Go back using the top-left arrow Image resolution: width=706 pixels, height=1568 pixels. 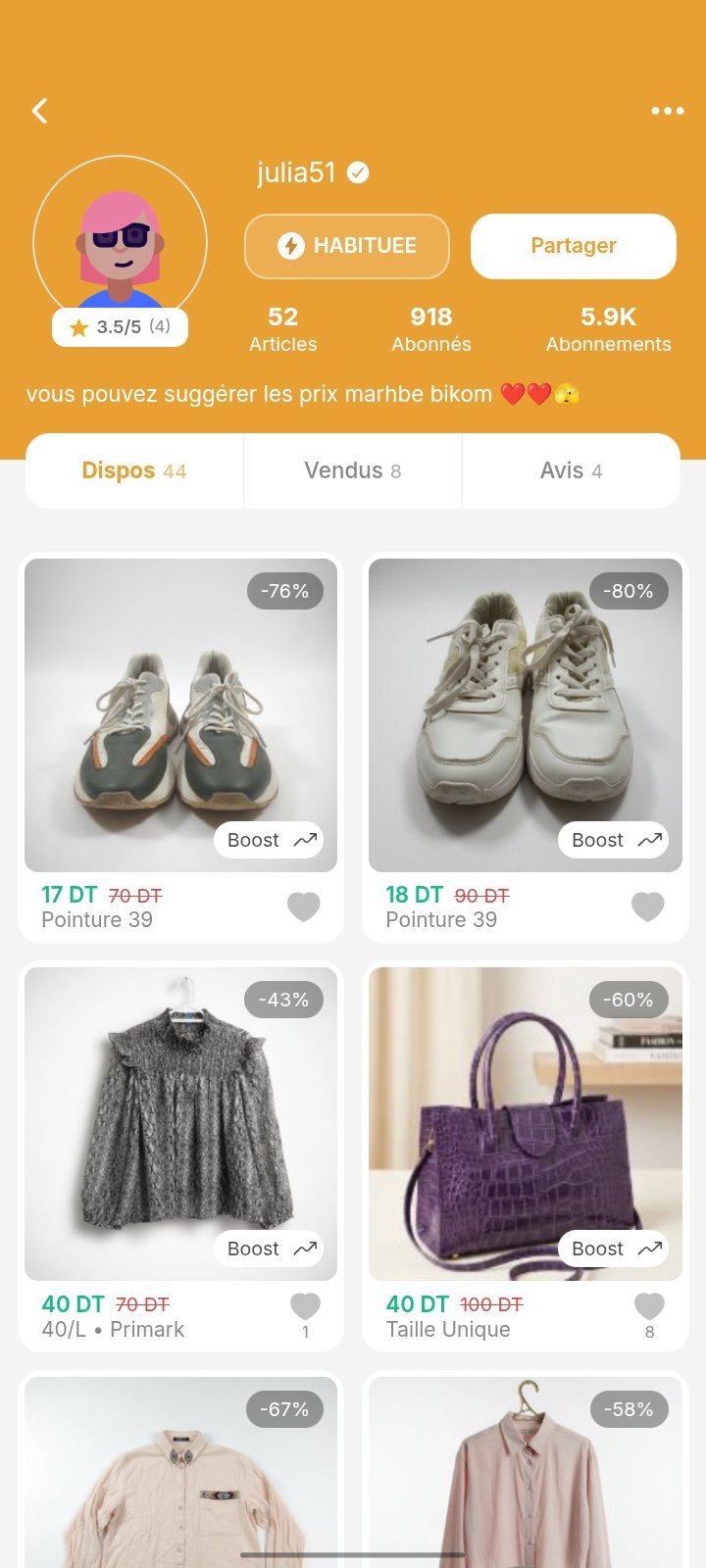(40, 111)
